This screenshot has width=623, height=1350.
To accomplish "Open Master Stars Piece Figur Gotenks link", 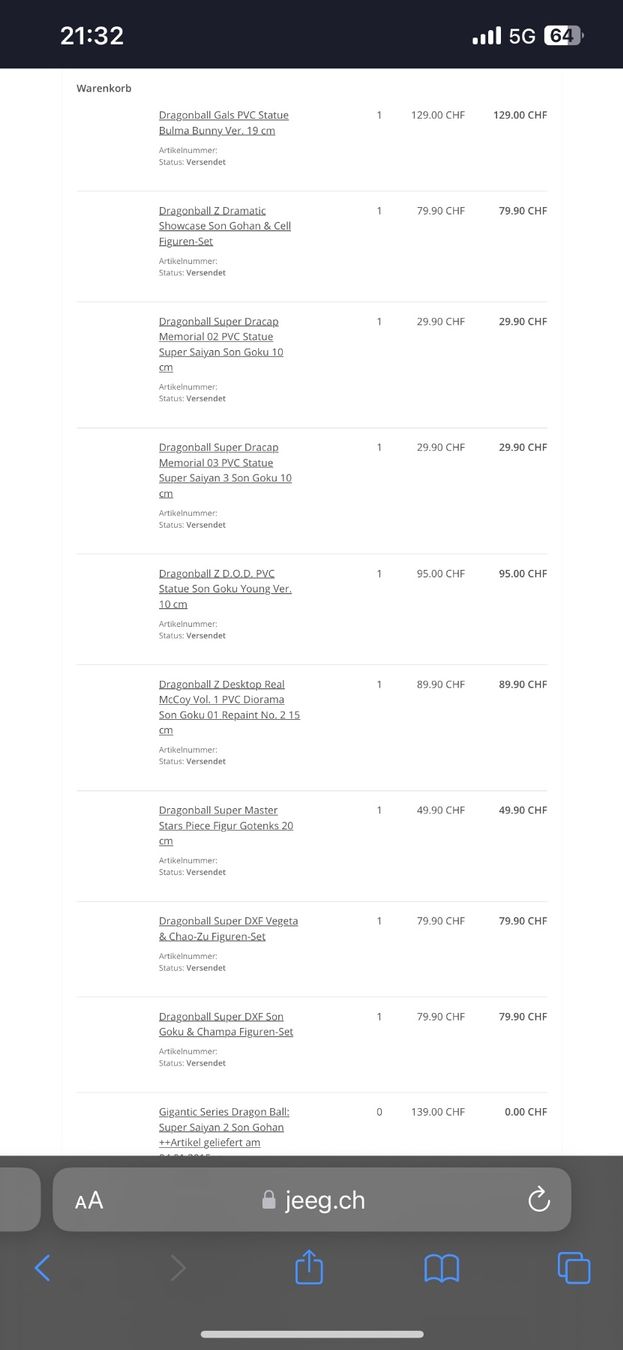I will 226,826.
